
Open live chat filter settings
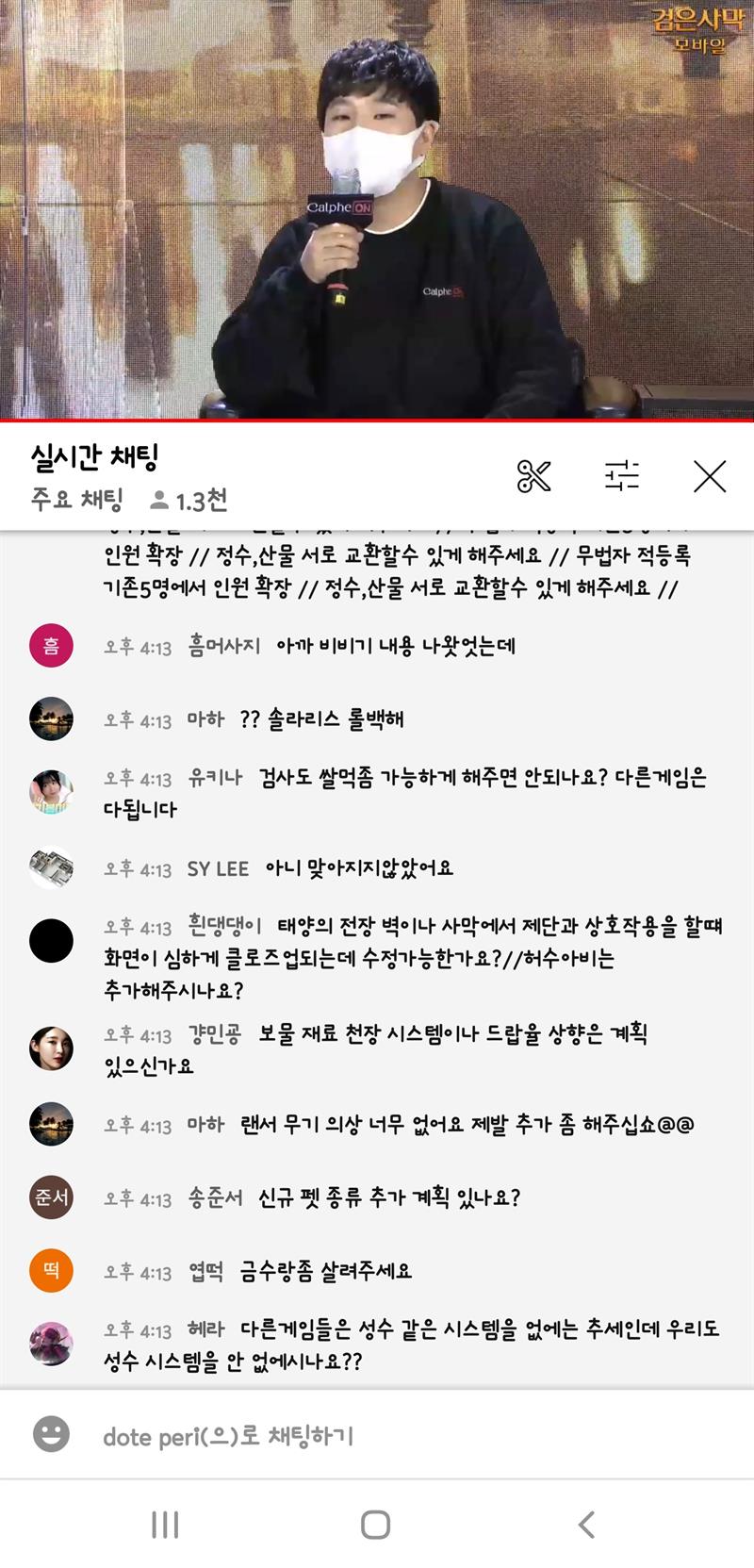[622, 476]
